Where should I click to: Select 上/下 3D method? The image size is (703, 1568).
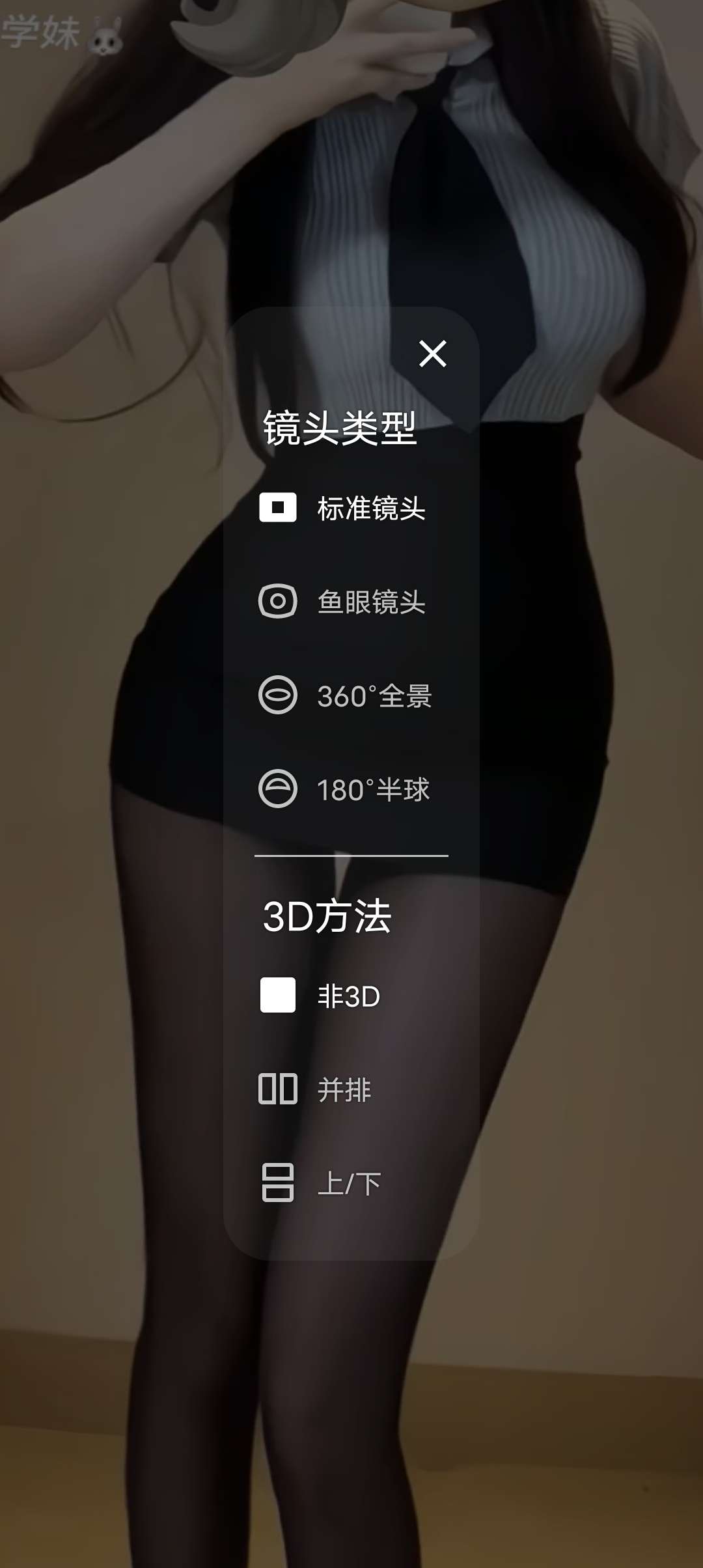(x=321, y=1183)
